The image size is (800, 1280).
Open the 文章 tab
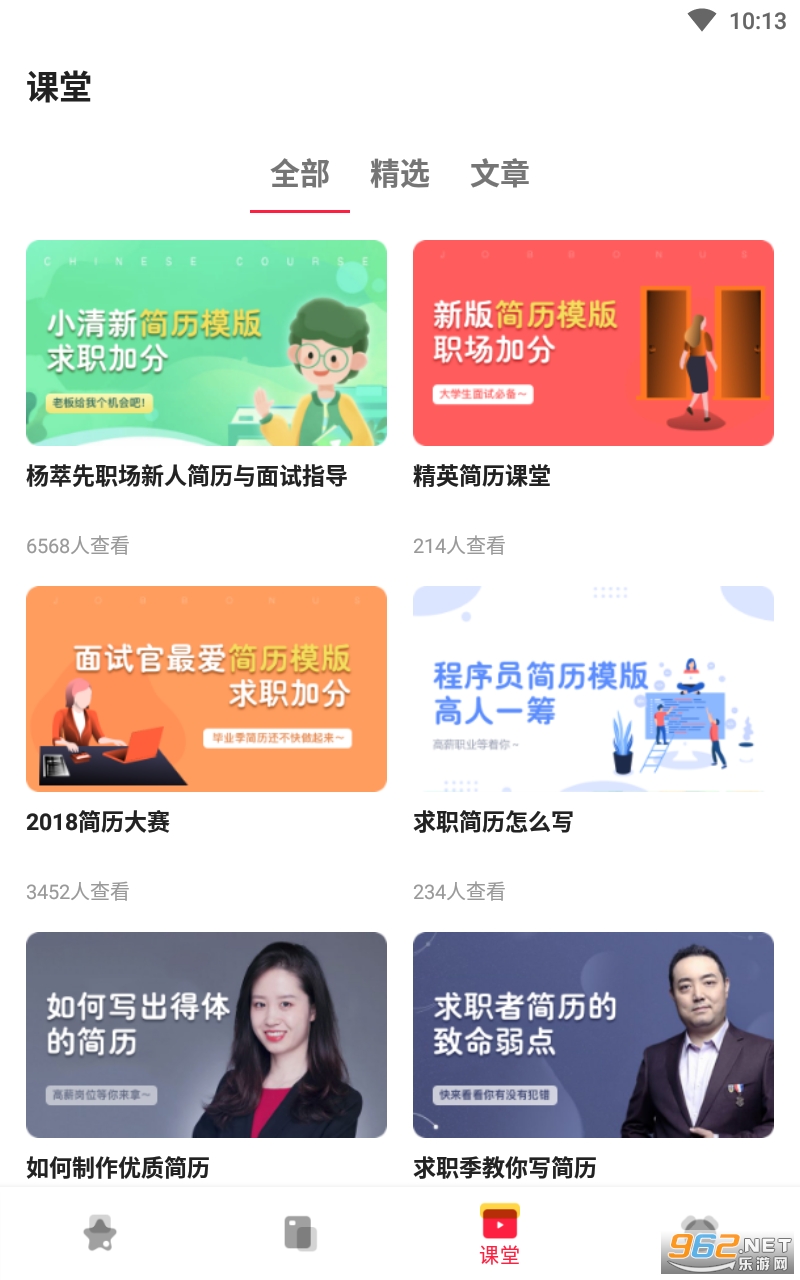(499, 174)
